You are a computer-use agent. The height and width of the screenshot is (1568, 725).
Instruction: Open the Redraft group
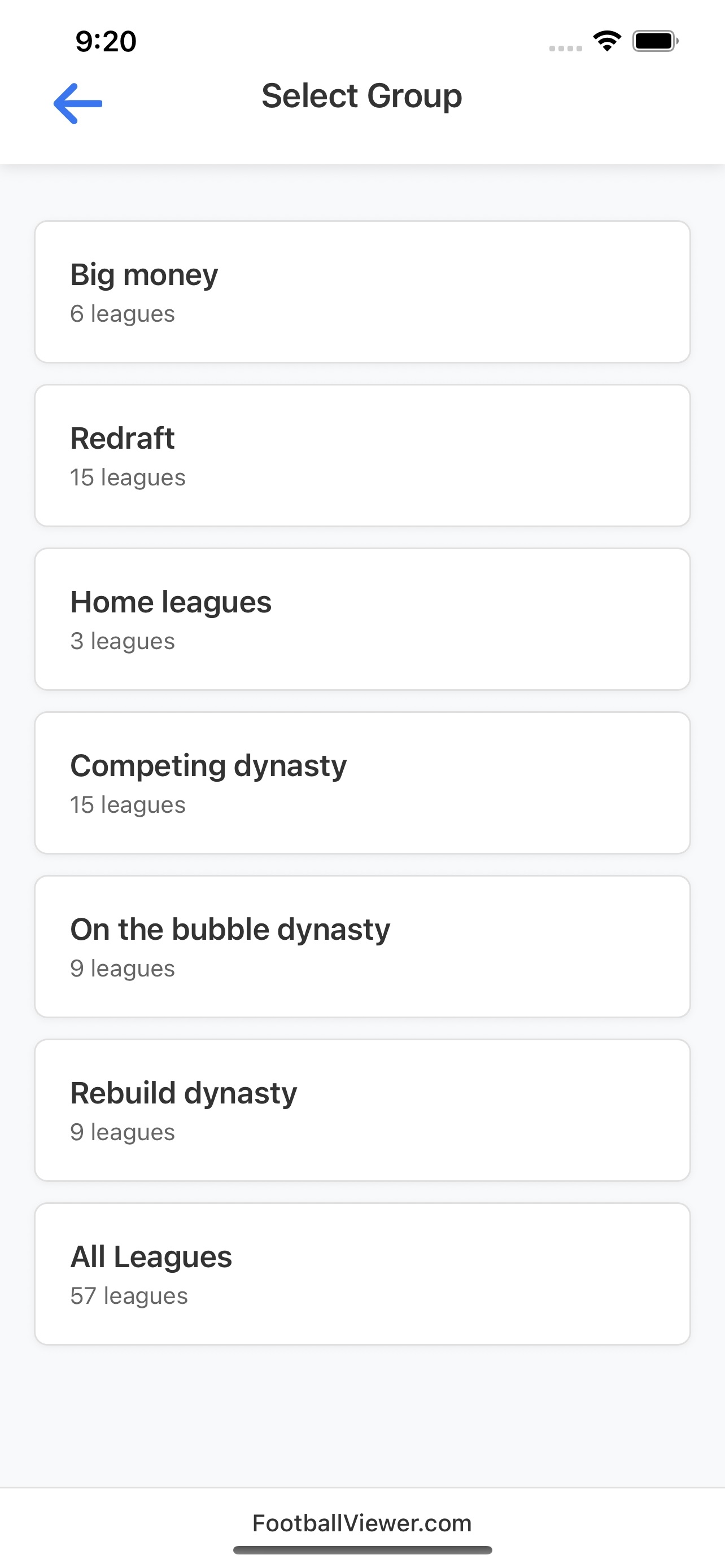pos(362,454)
